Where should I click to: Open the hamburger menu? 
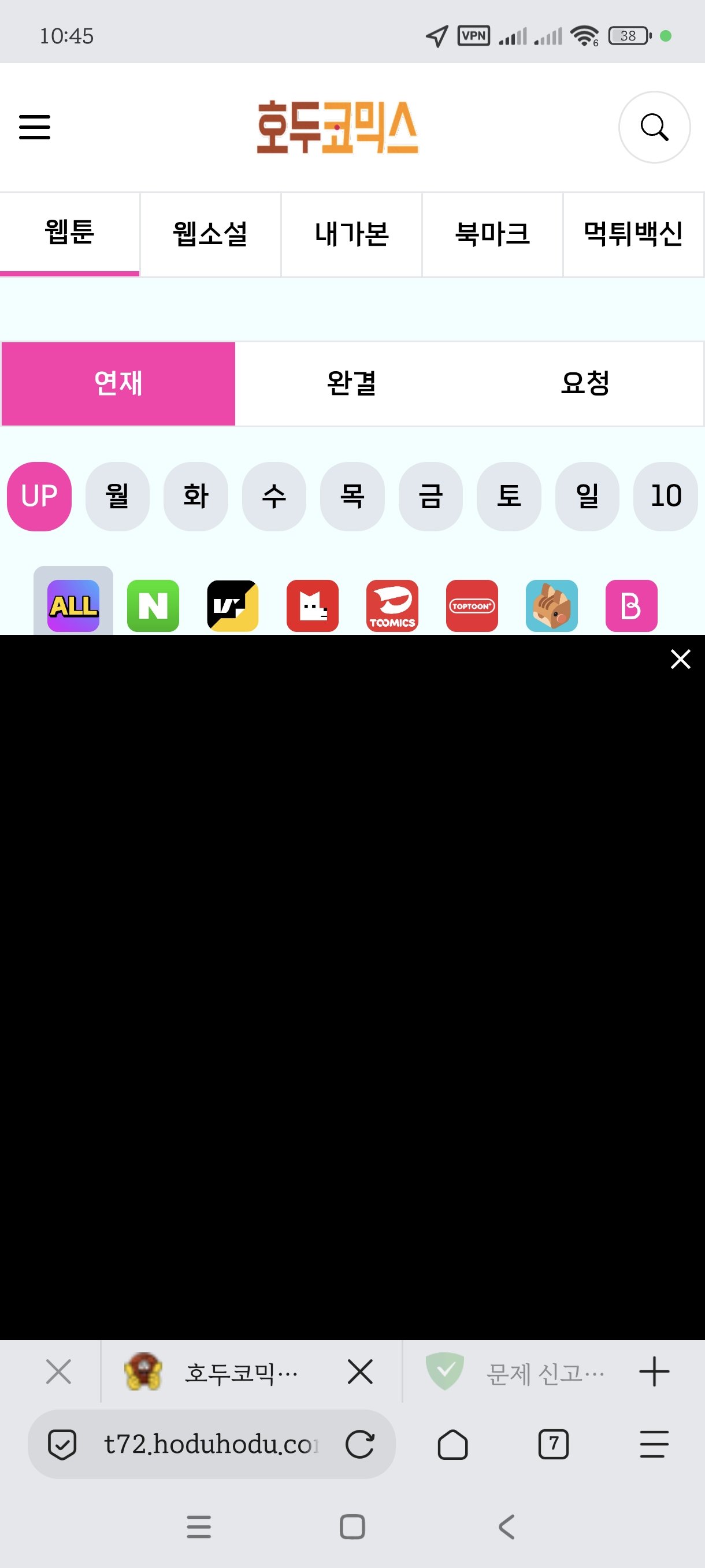pos(35,127)
